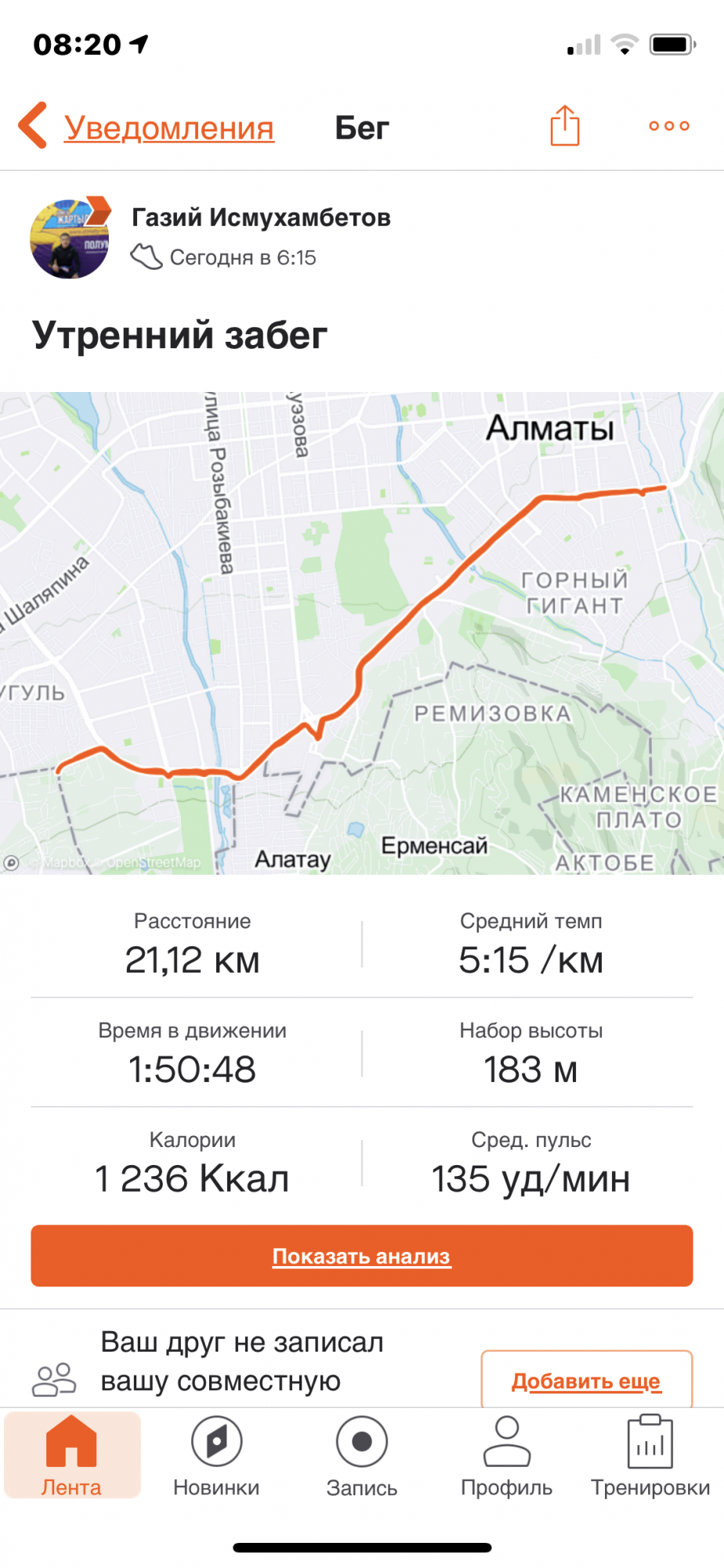Open Газий Исмухамбетов's profile picture
This screenshot has width=724, height=1568.
point(71,238)
